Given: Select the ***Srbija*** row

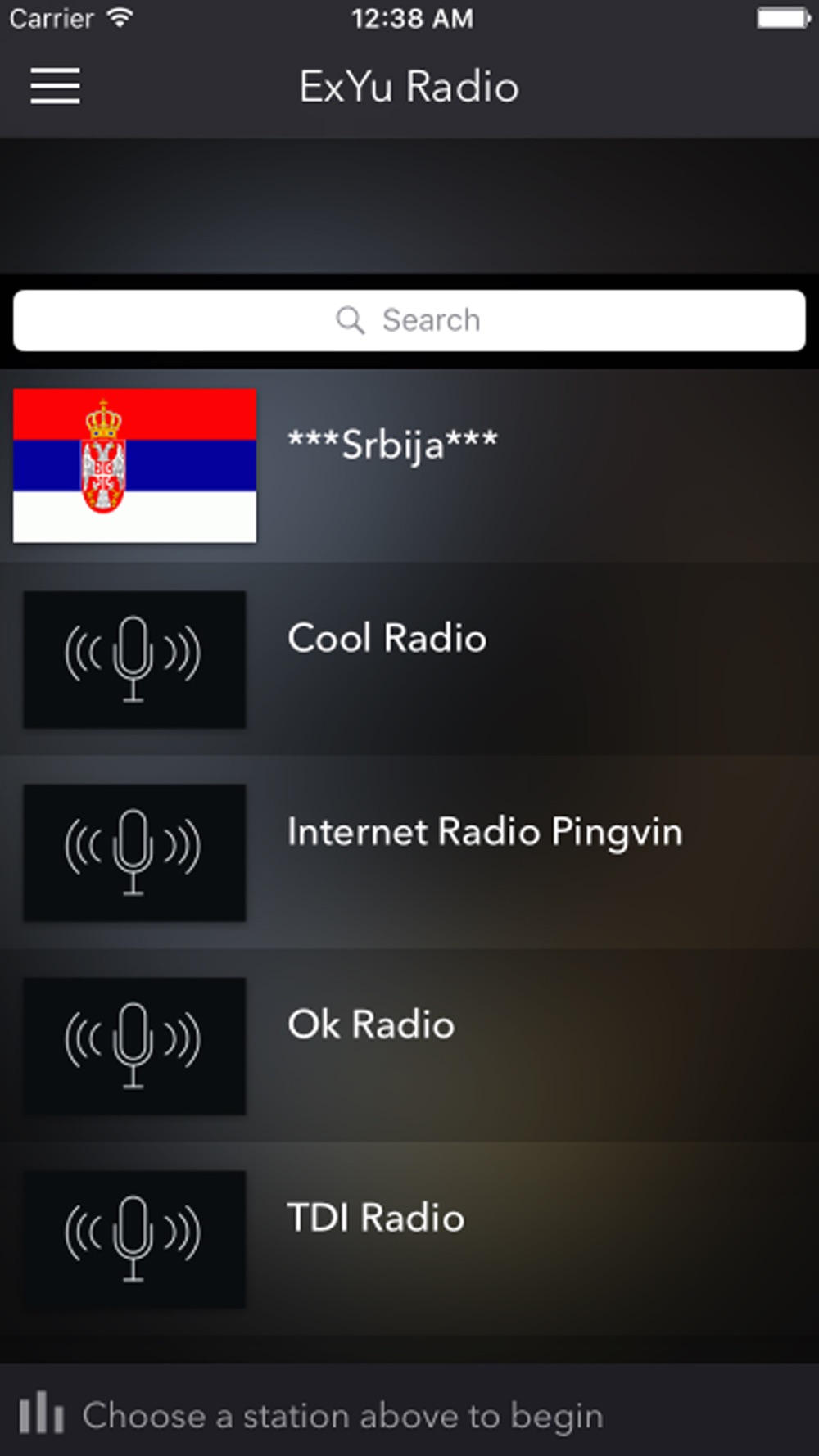Looking at the screenshot, I should (x=409, y=465).
